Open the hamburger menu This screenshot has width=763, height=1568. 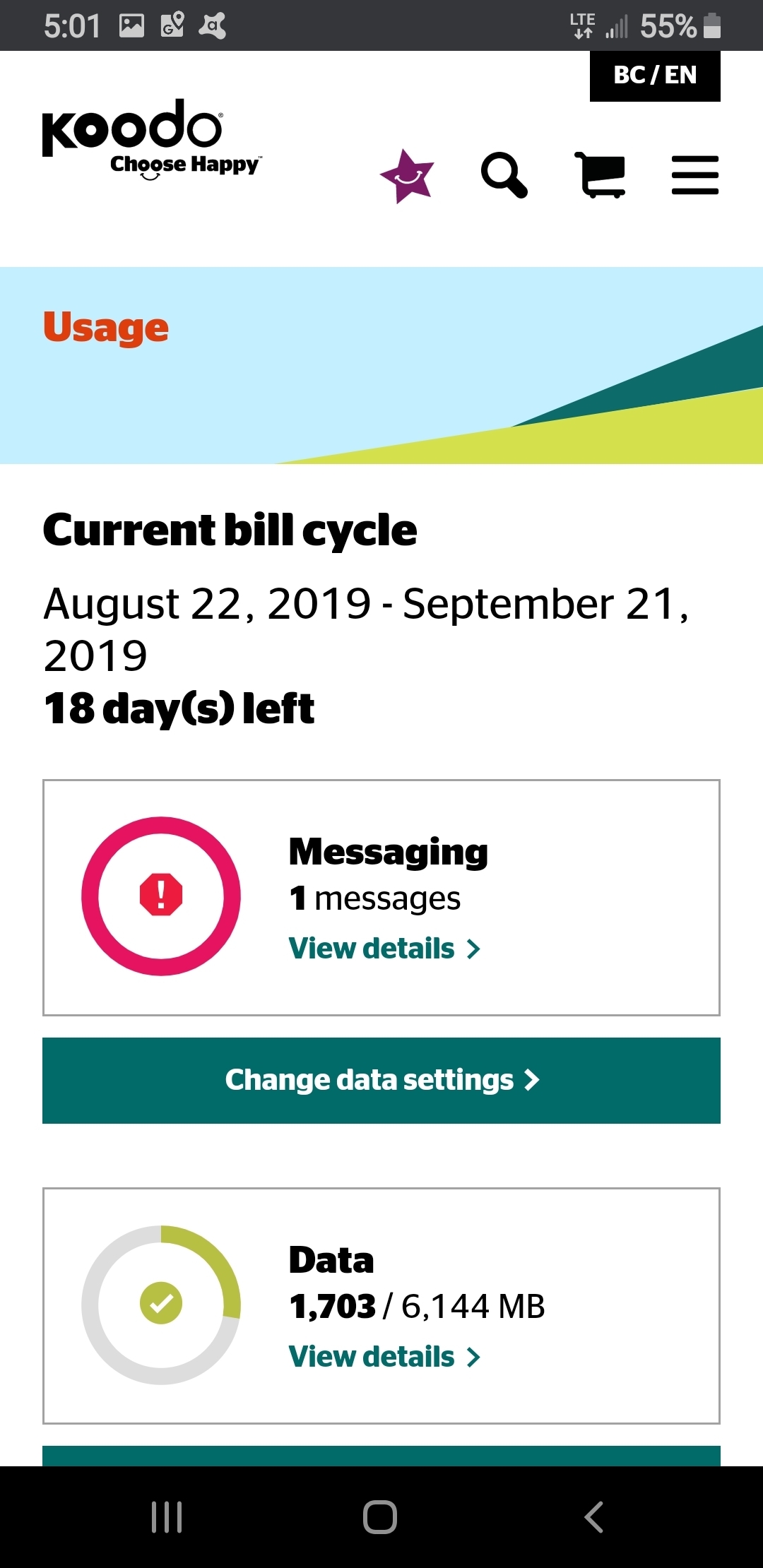point(695,175)
